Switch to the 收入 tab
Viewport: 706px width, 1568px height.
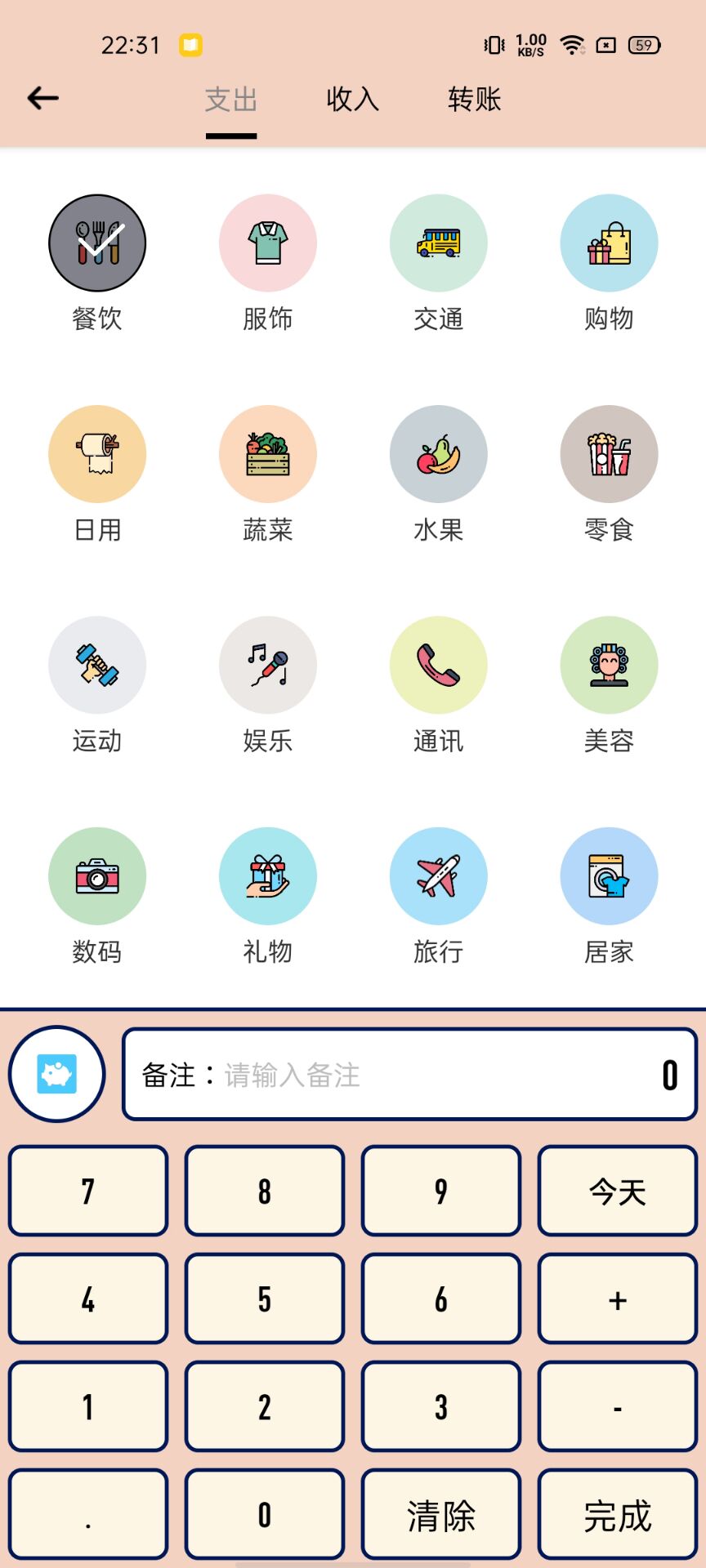pyautogui.click(x=352, y=100)
